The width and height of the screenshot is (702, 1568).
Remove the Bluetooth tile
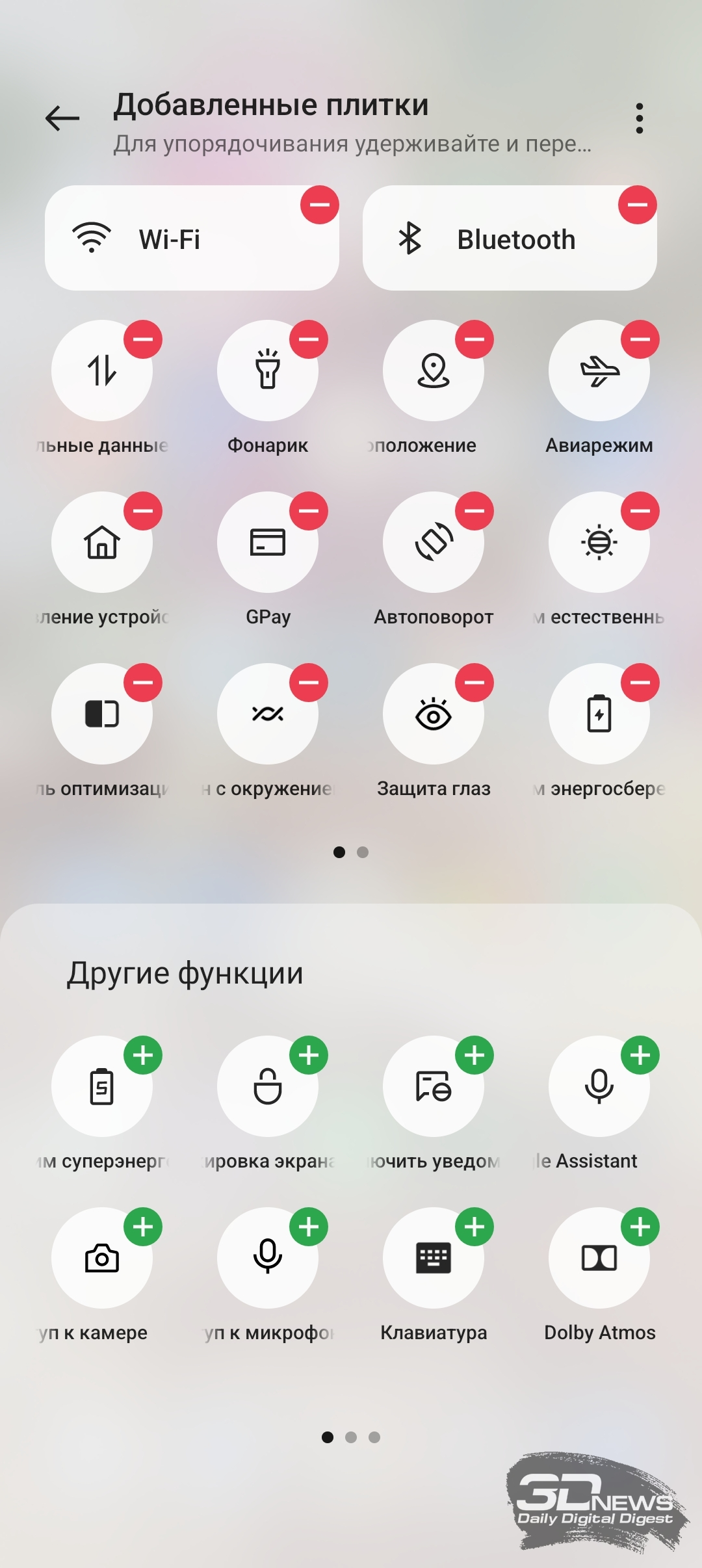[x=638, y=205]
